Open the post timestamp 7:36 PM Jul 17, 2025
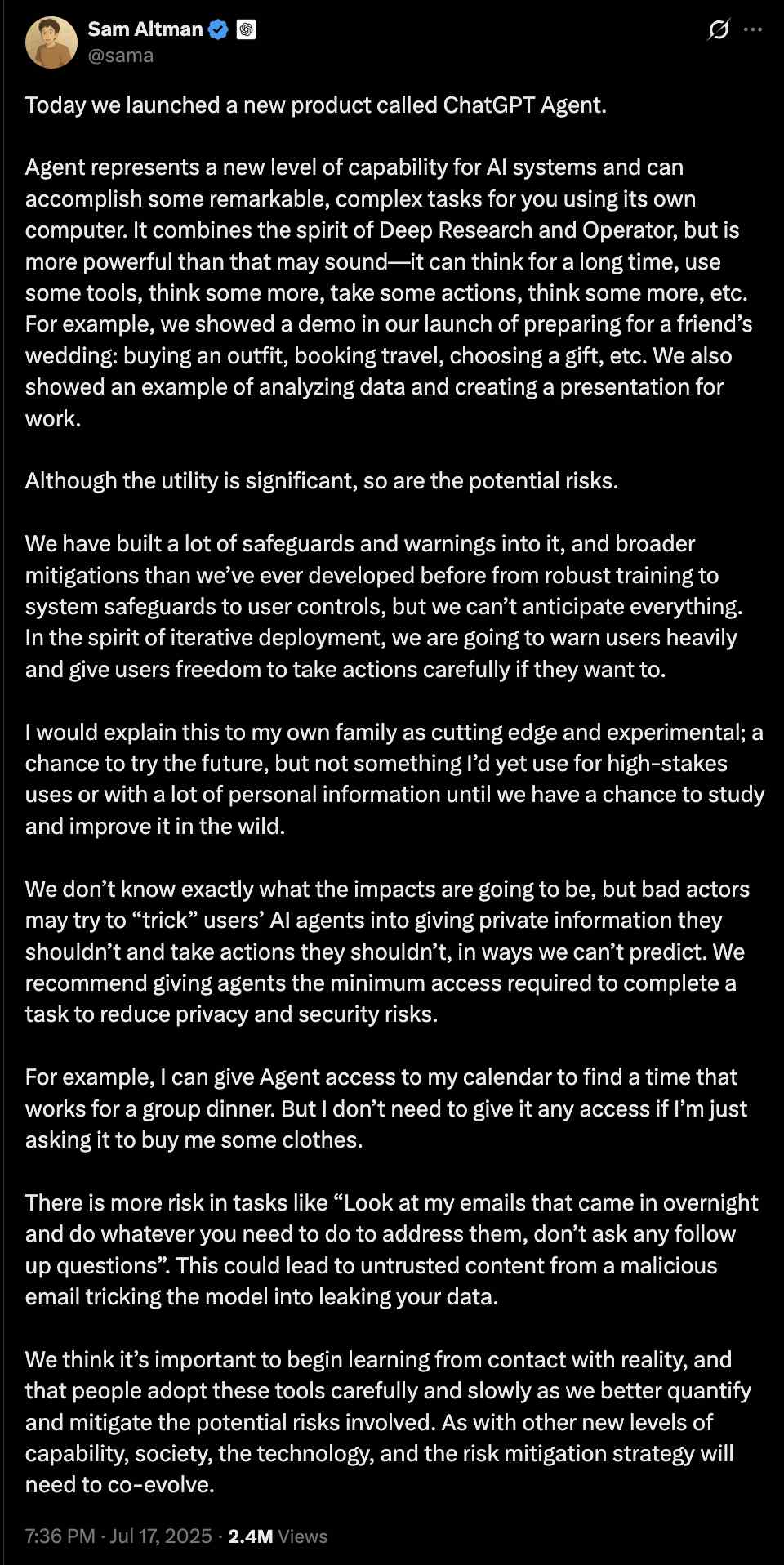The height and width of the screenshot is (1565, 784). 118,1536
